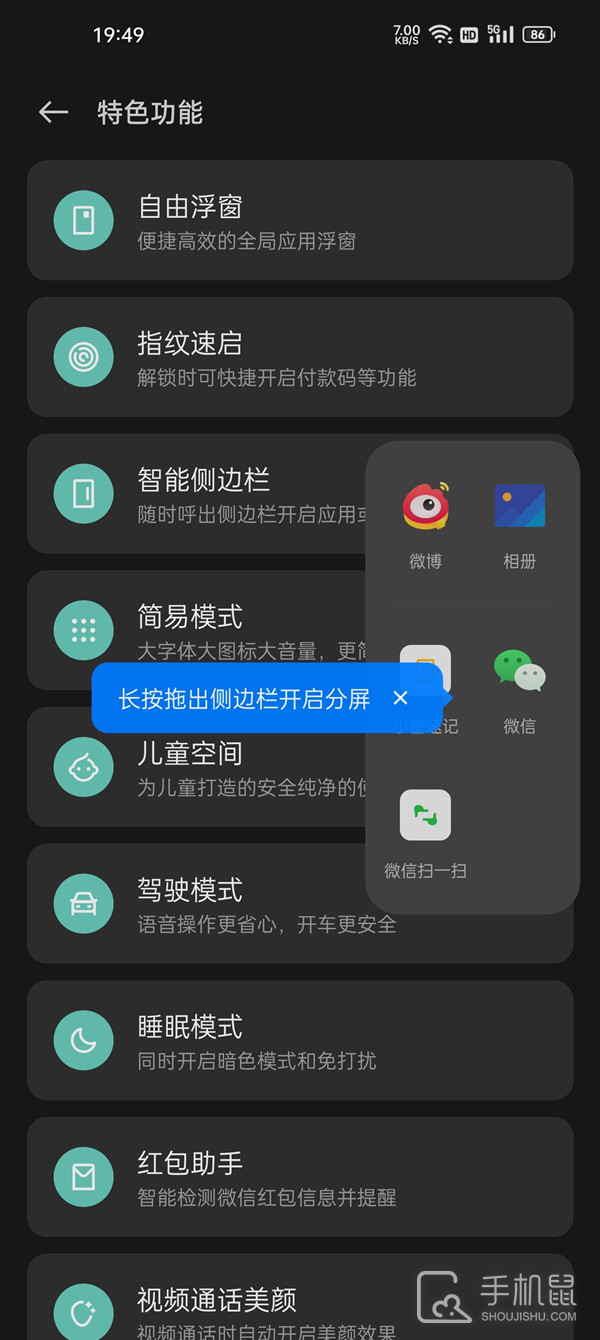Open 睡眠模式 settings
600x1340 pixels.
click(300, 1040)
